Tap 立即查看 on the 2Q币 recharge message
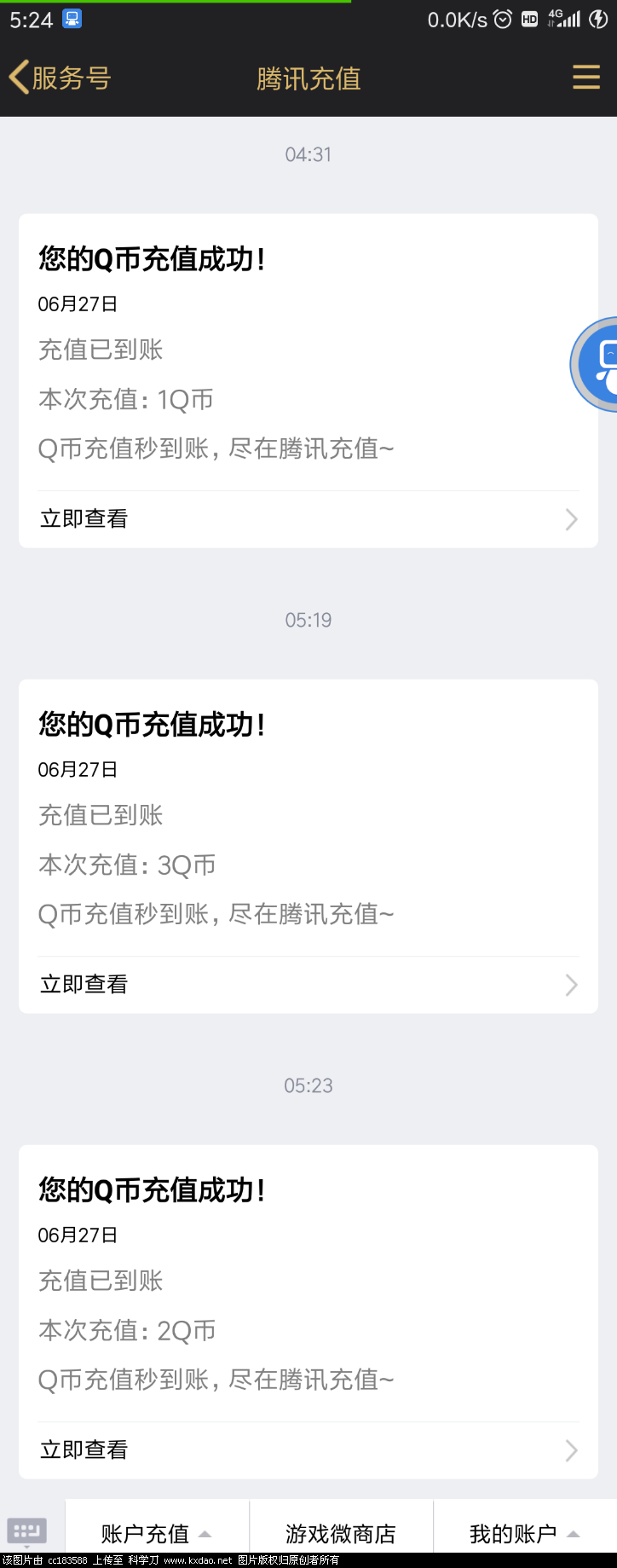Screen dimensions: 617x1568 tap(83, 1449)
